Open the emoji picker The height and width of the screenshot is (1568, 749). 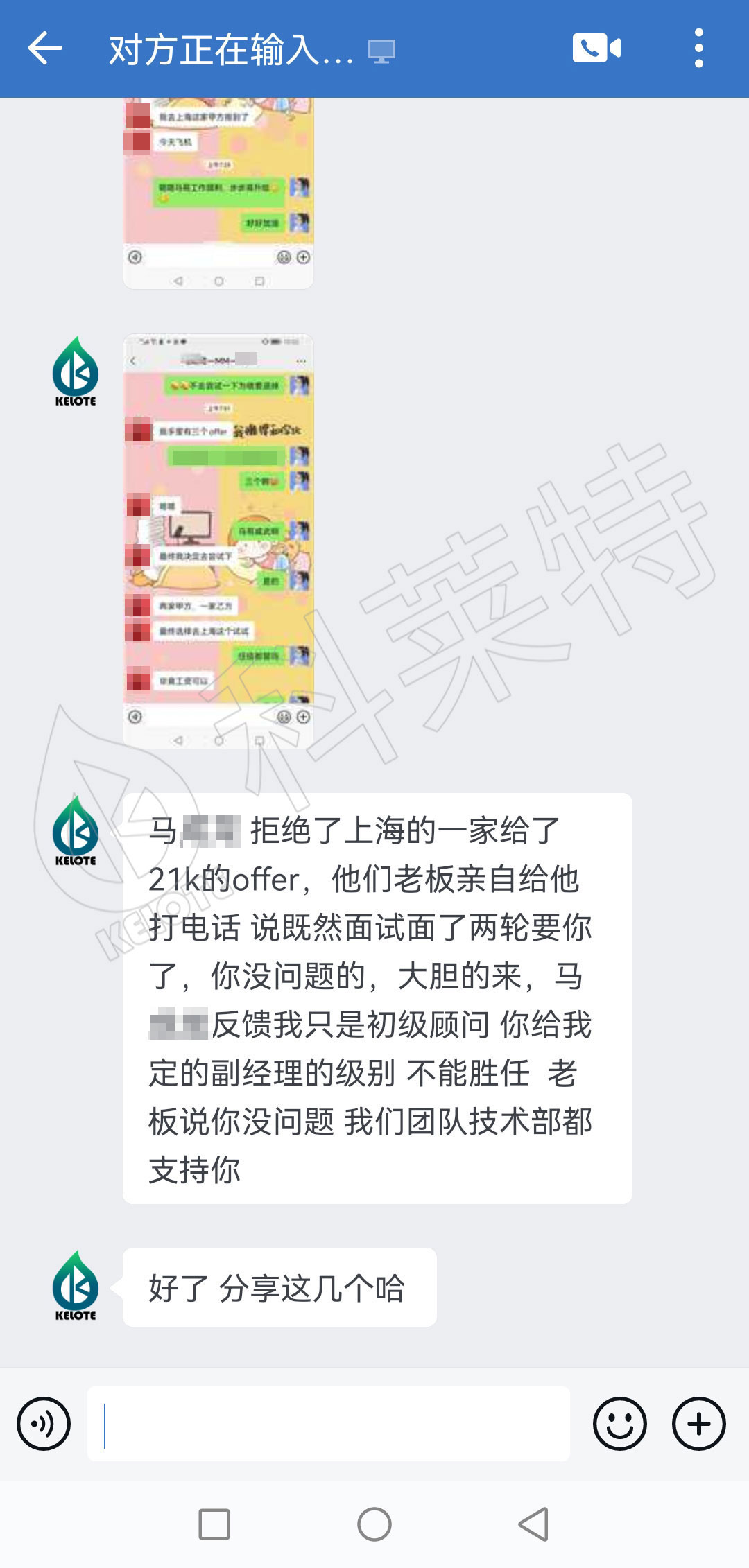[619, 1424]
